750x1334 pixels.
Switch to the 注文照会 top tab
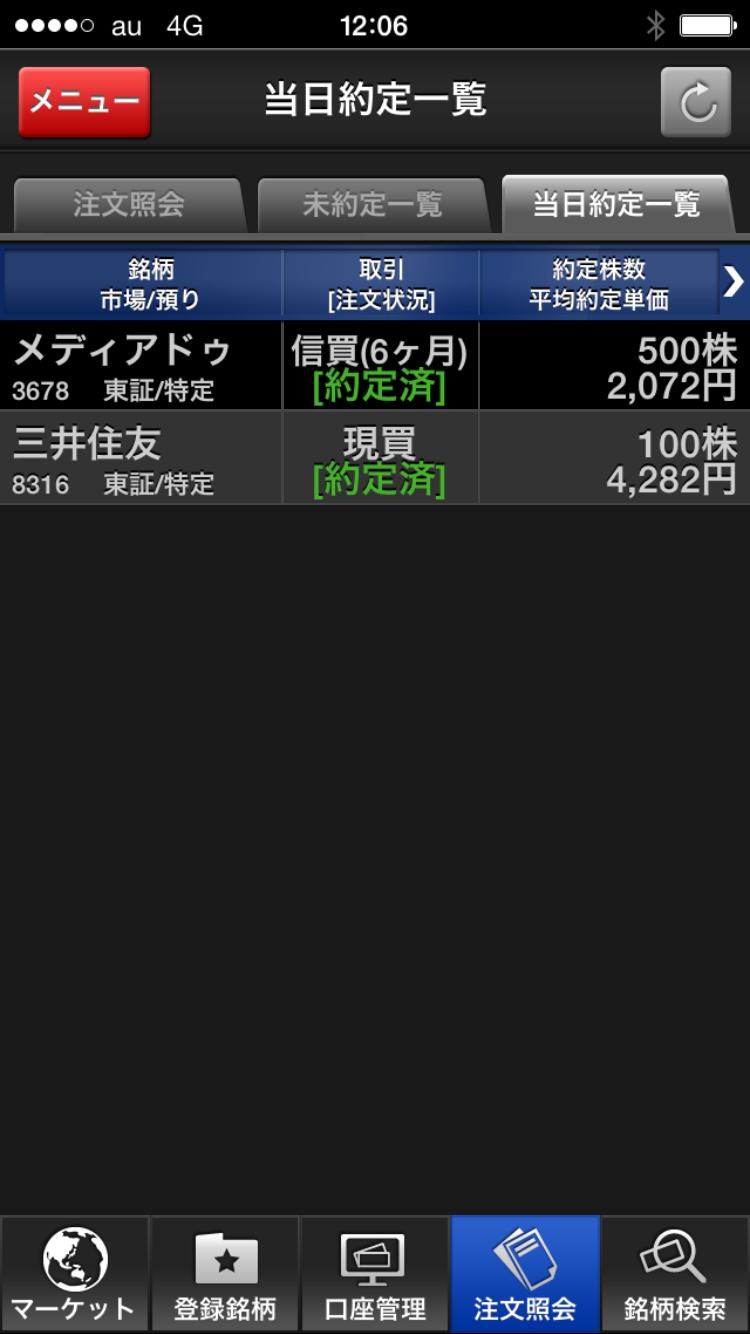[128, 205]
